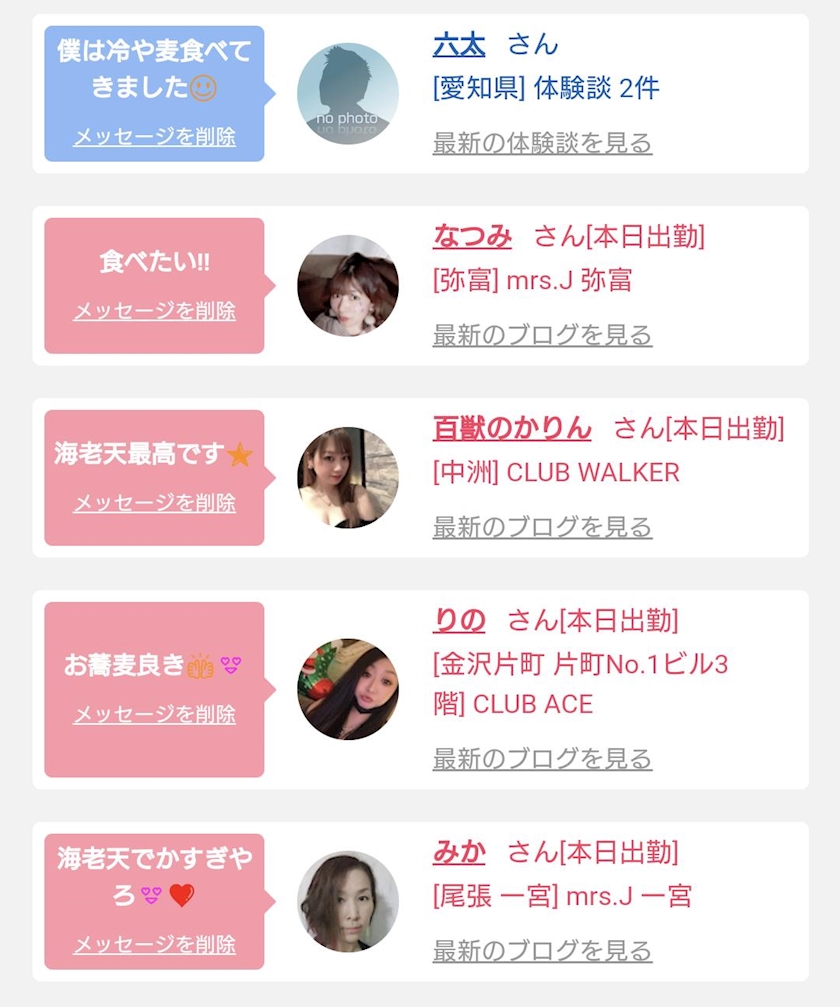View みか's latest blog
This screenshot has width=840, height=1007.
[x=543, y=950]
